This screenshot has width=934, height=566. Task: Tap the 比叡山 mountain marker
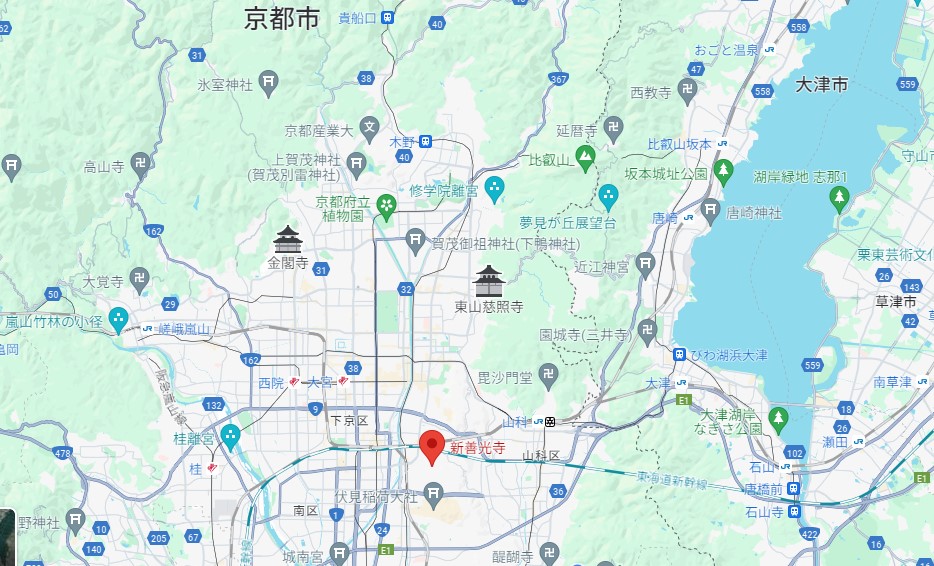(x=585, y=158)
